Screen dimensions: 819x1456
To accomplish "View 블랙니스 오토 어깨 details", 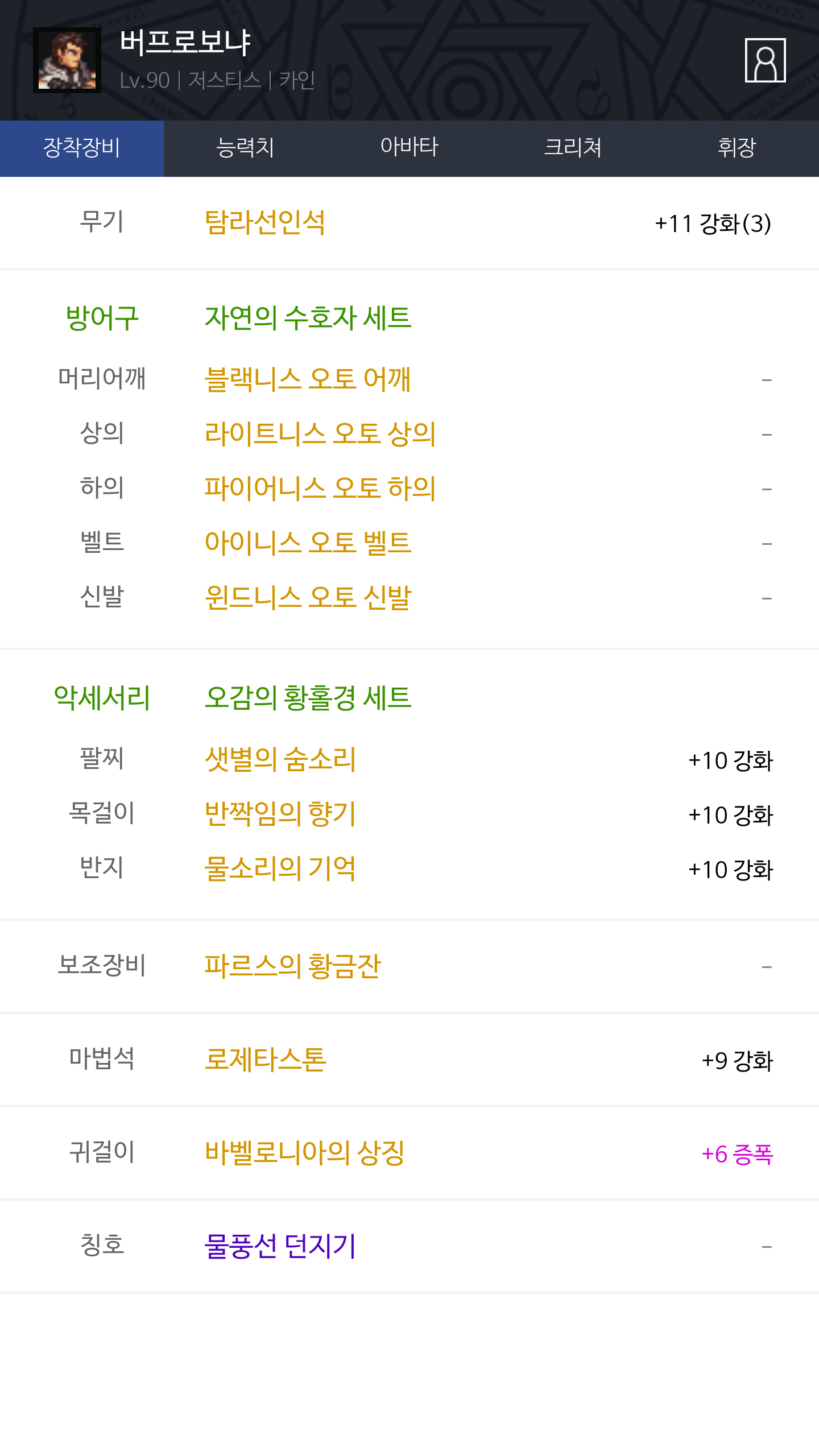I will tap(308, 379).
